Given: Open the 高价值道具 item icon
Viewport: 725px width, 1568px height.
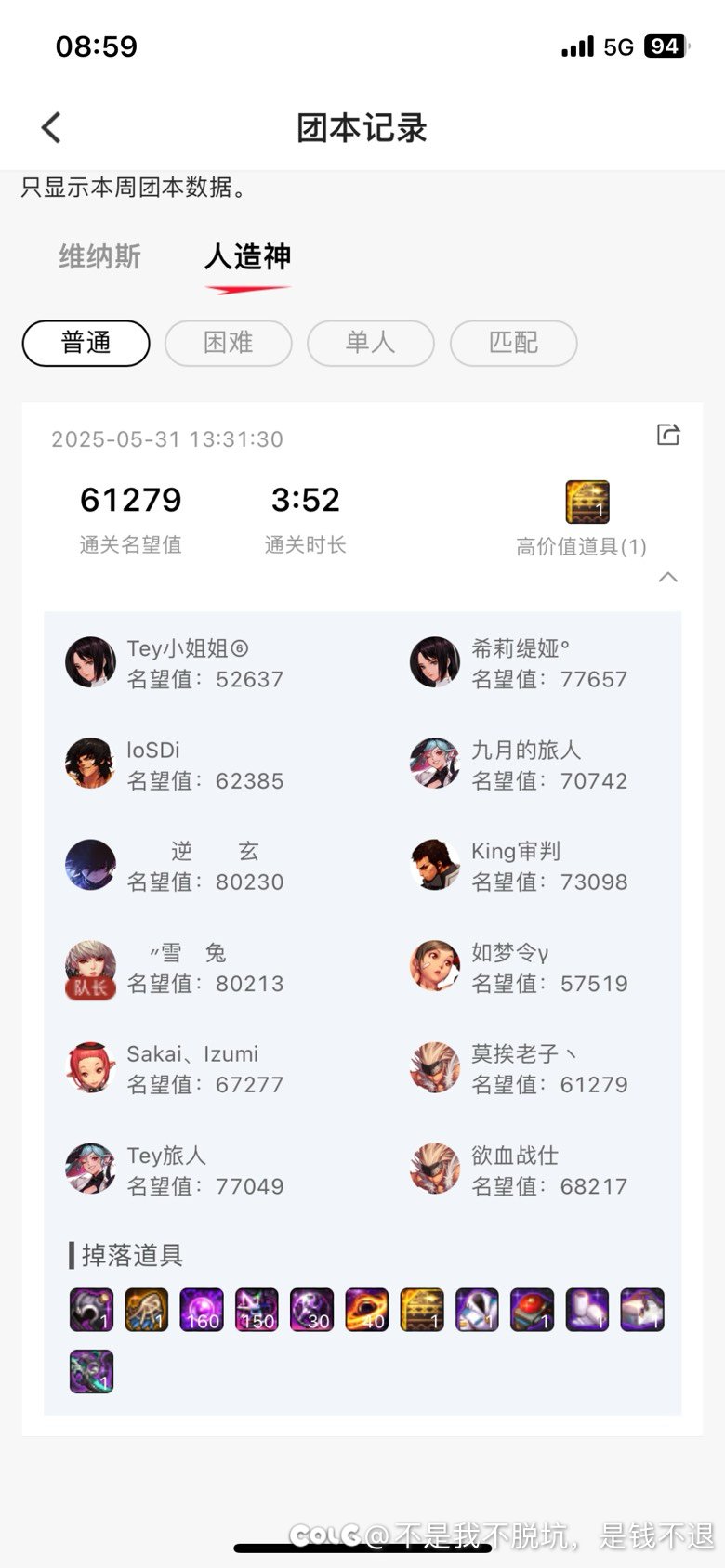Looking at the screenshot, I should pos(587,503).
